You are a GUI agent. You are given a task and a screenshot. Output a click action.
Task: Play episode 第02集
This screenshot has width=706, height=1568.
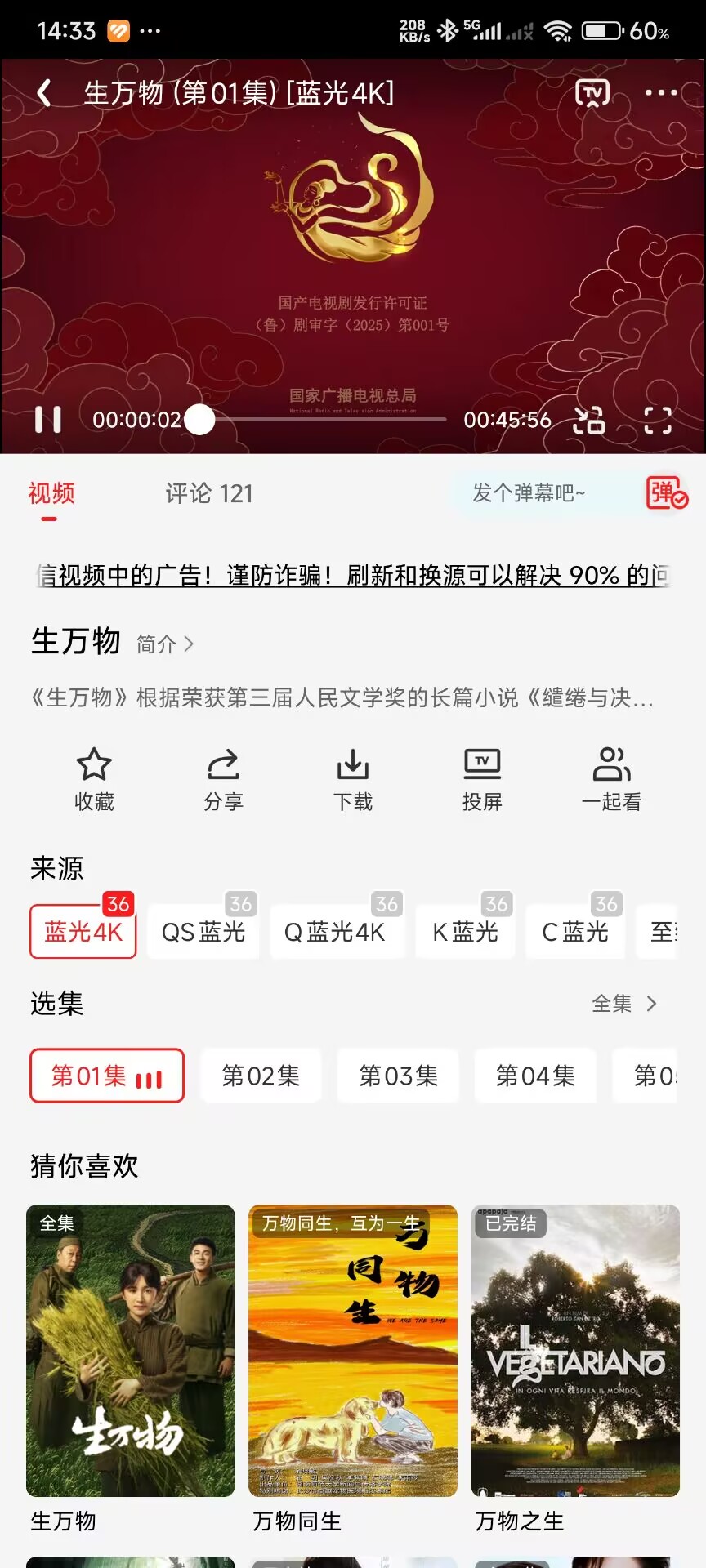261,1076
